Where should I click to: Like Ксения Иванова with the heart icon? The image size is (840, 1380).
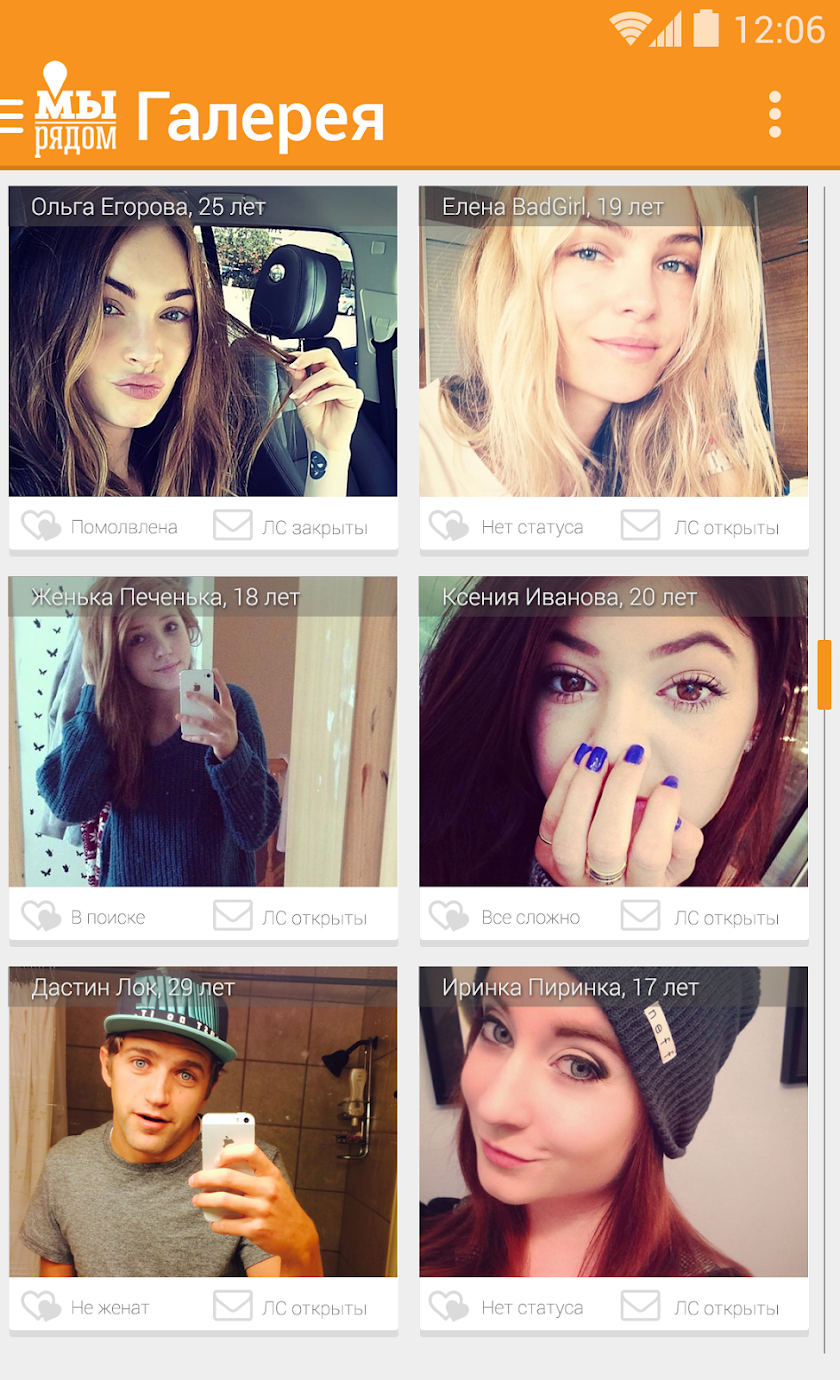[x=449, y=916]
